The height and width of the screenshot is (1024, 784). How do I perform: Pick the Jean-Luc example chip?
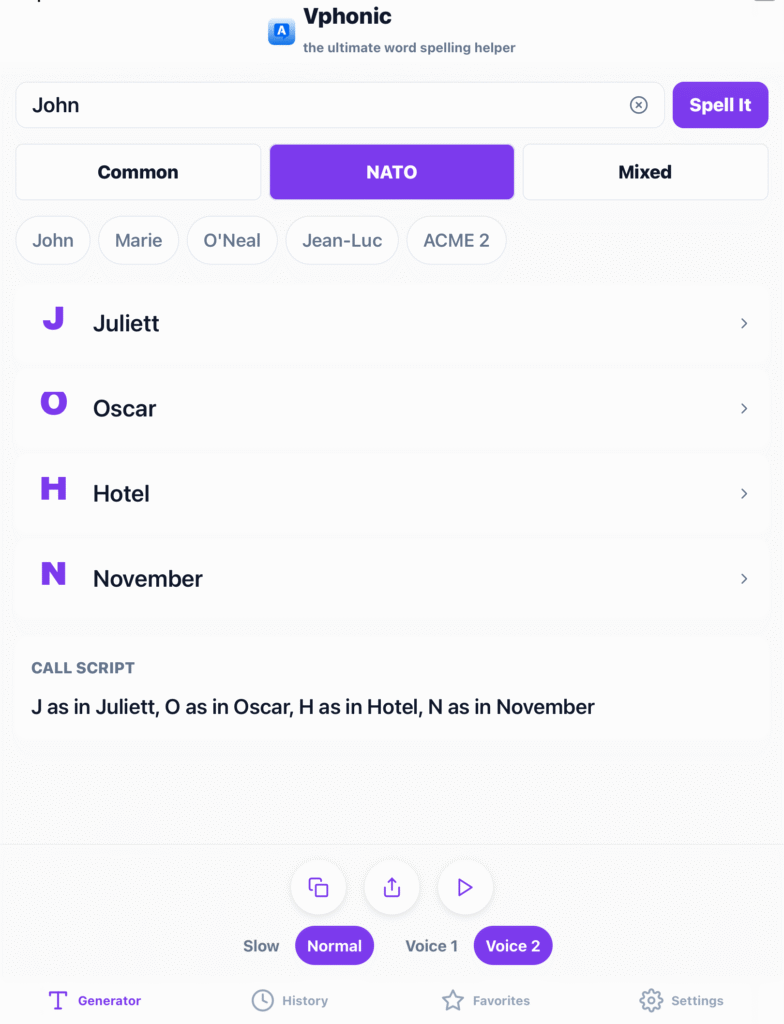pos(342,240)
